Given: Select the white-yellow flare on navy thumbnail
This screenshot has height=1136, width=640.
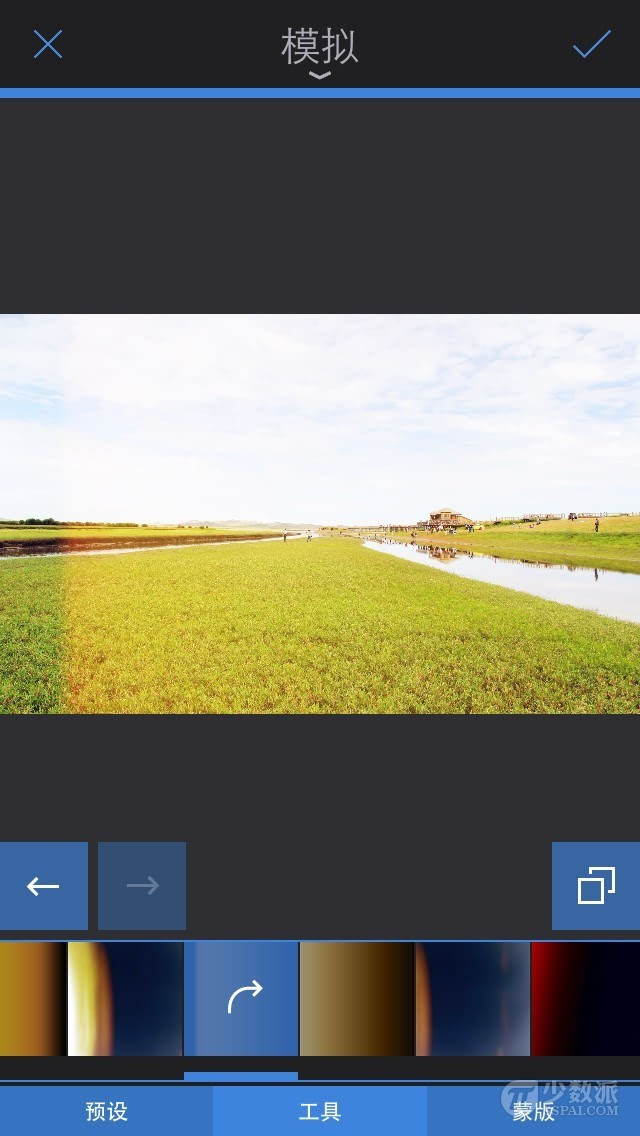Looking at the screenshot, I should 125,998.
